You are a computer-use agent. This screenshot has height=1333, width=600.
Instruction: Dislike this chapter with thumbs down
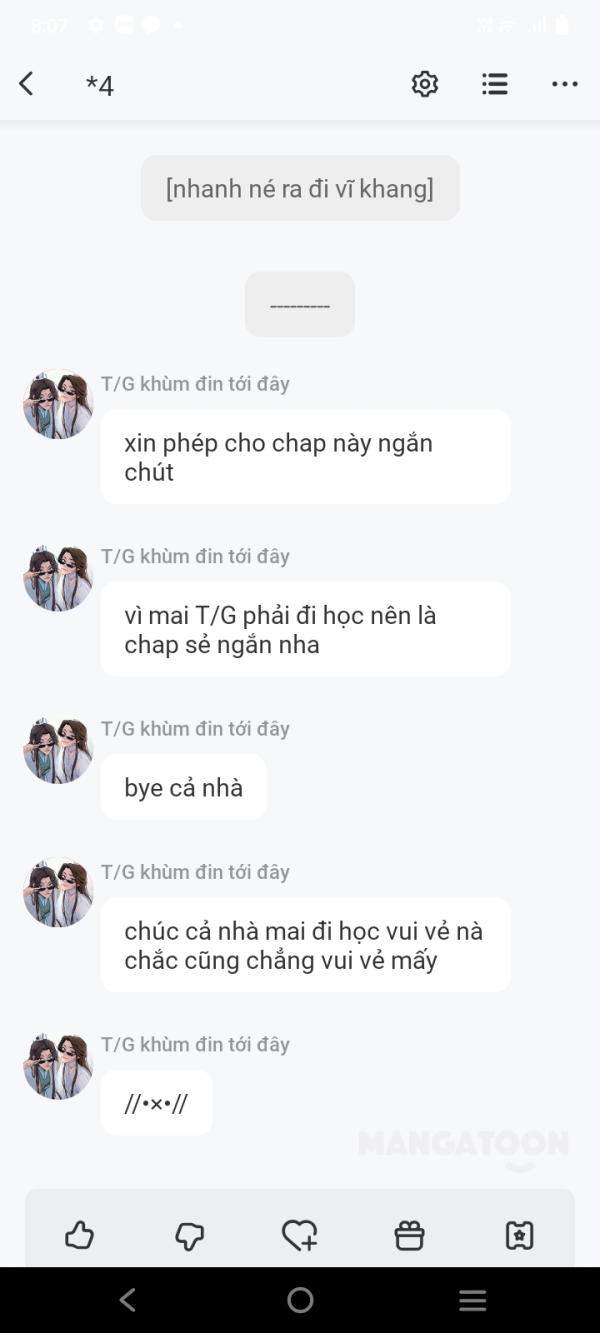tap(190, 1236)
